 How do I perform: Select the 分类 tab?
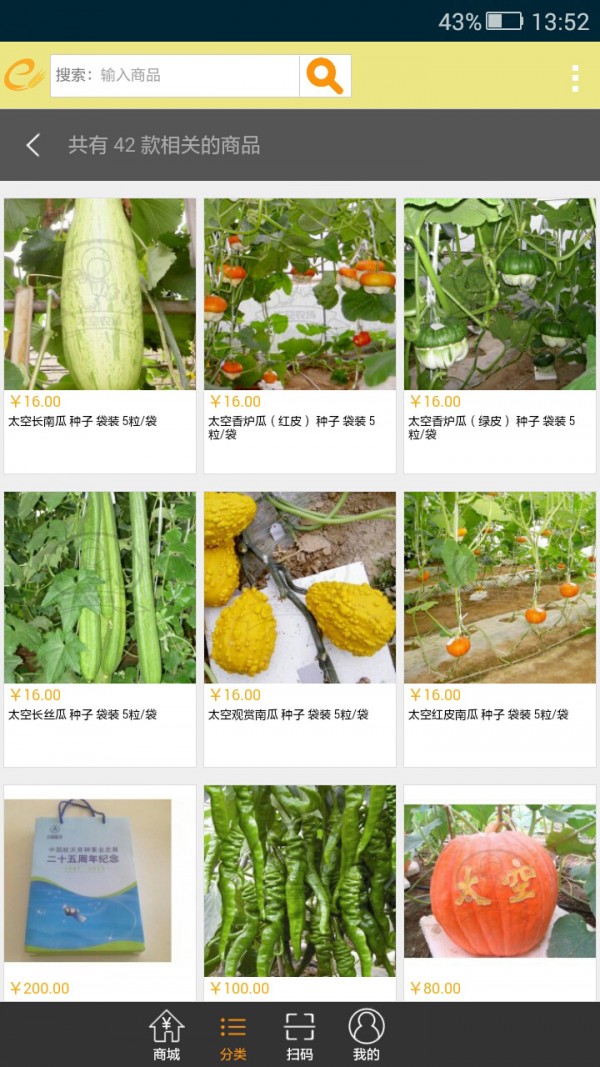(x=233, y=1035)
